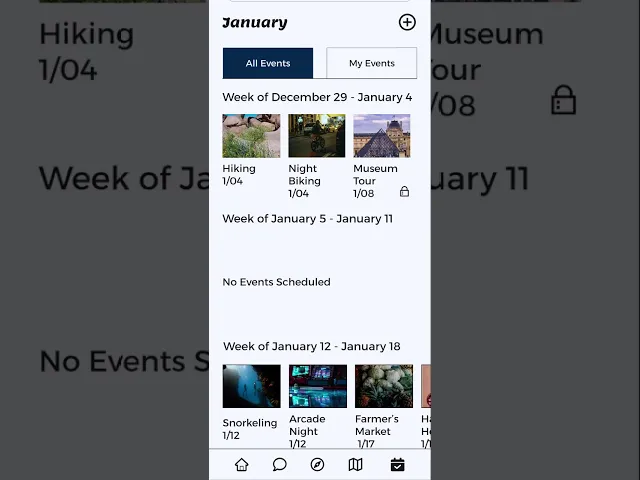Image resolution: width=640 pixels, height=480 pixels.
Task: Open the calendar events tab
Action: 397,465
